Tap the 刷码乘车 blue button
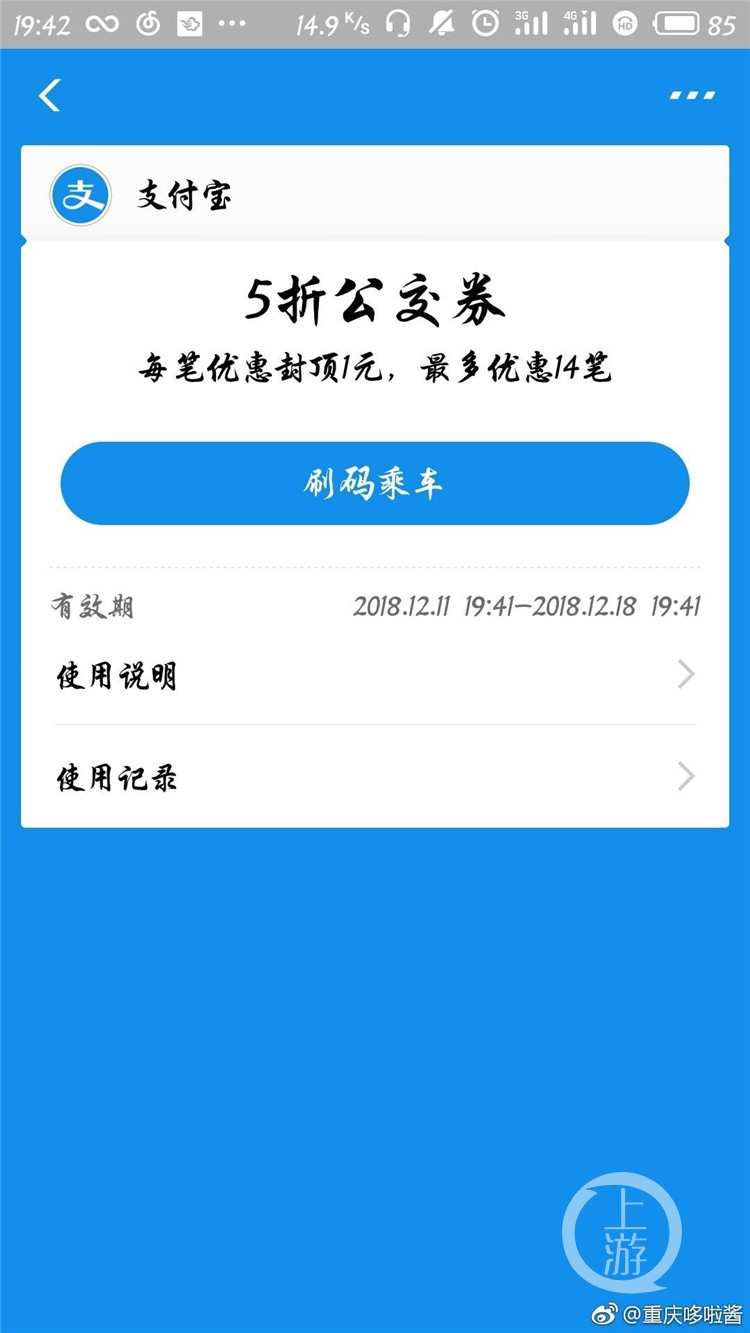 click(x=375, y=483)
